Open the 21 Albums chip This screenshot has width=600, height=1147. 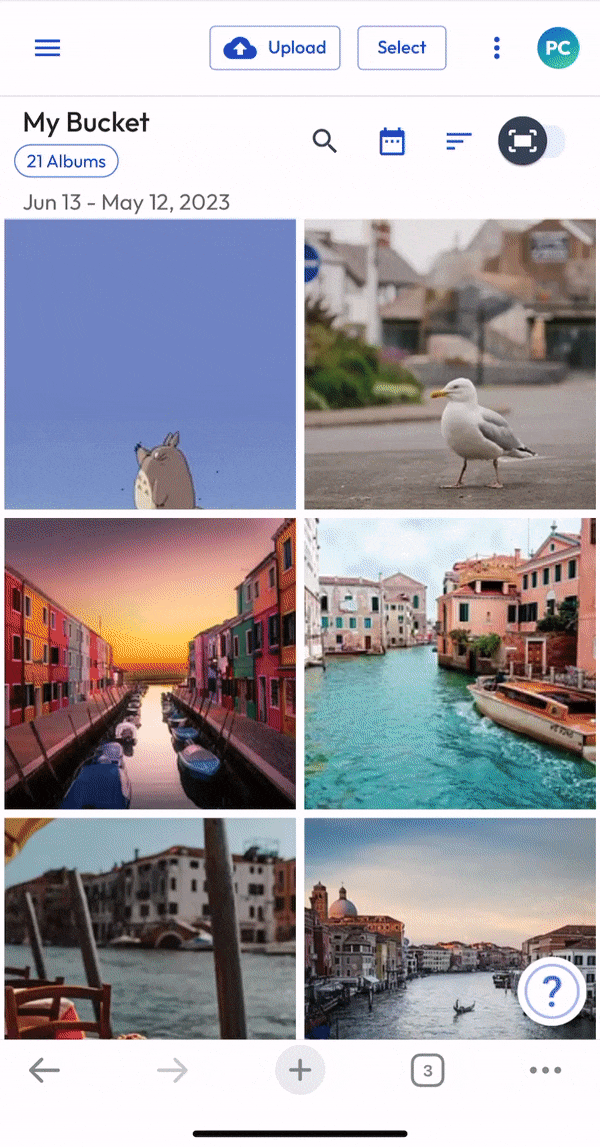click(67, 162)
